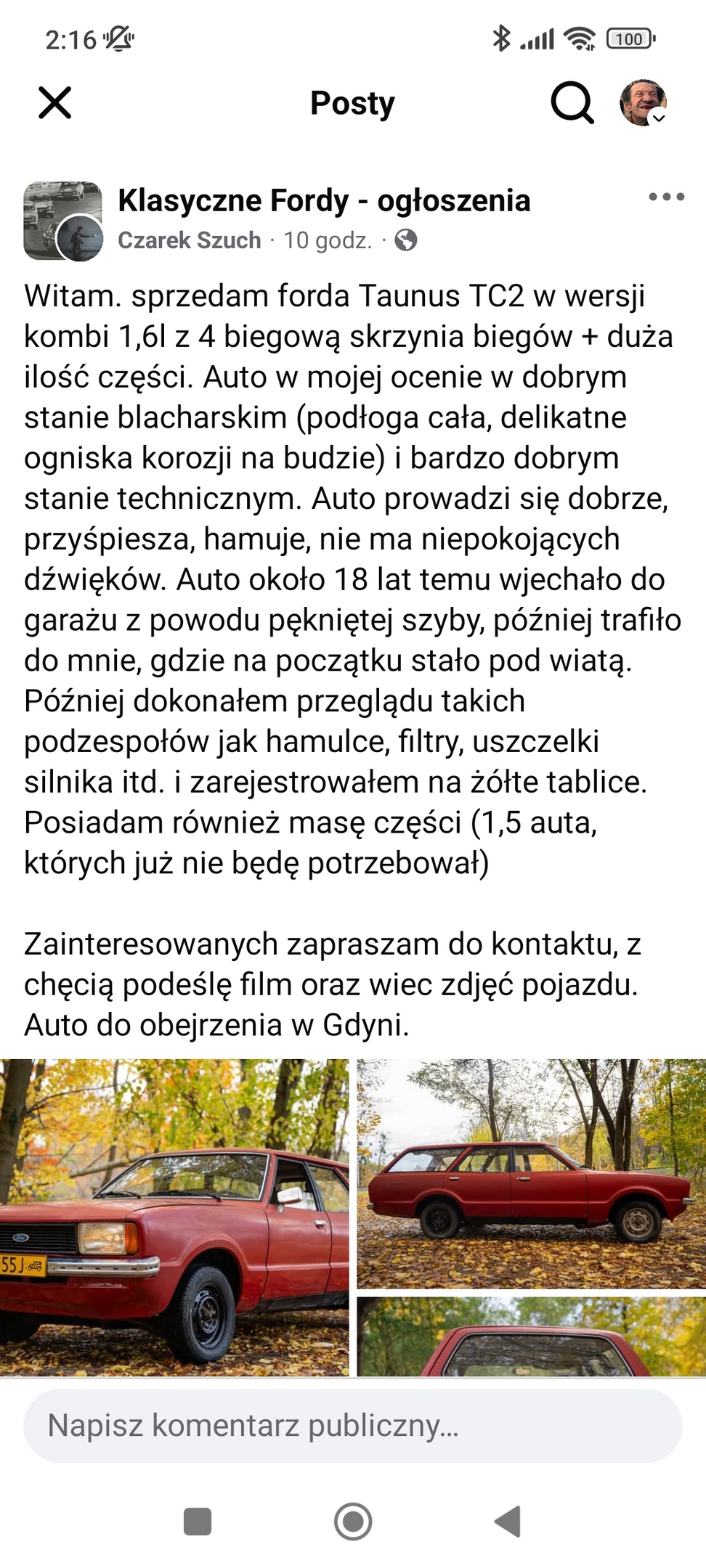Open the rear-window photo of the Ford

531,1337
